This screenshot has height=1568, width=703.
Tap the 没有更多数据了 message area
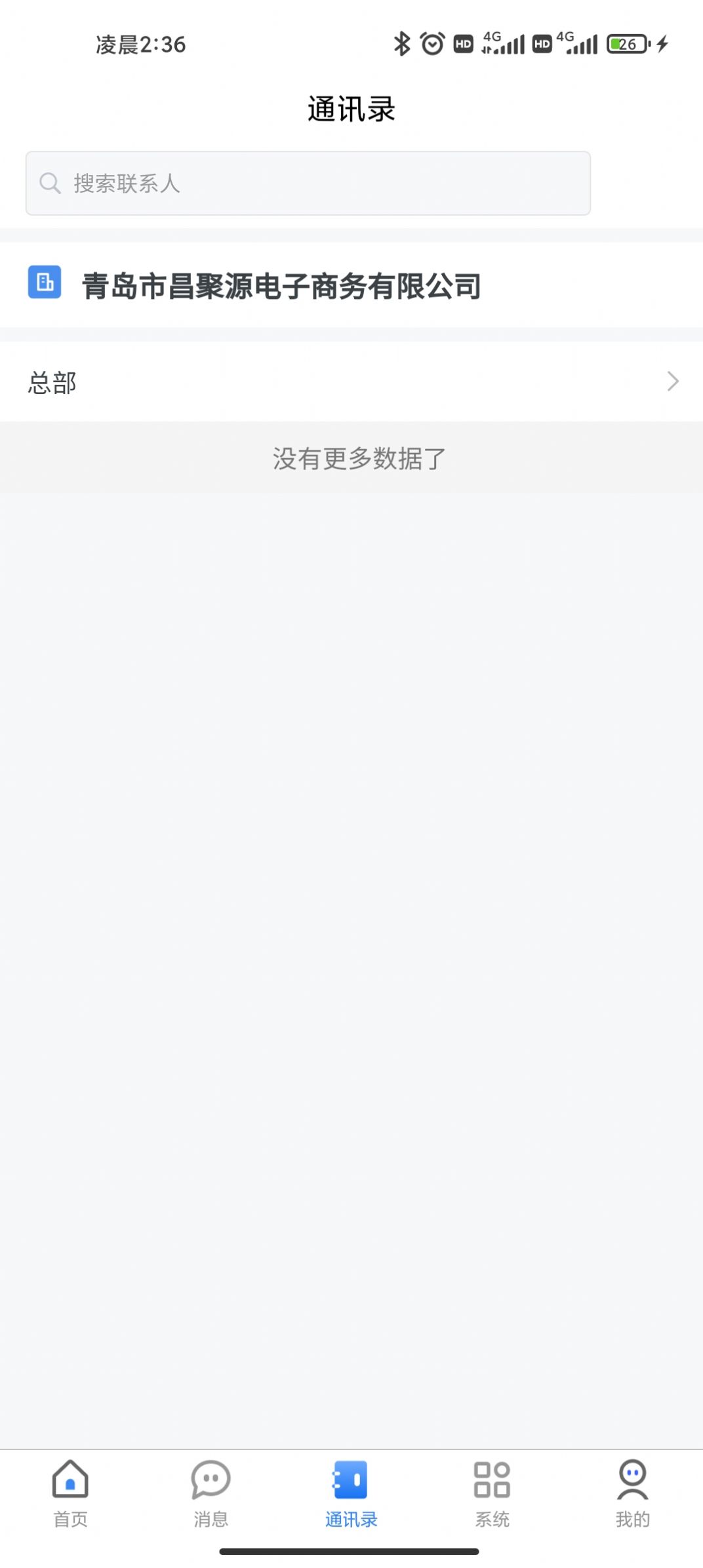coord(351,460)
